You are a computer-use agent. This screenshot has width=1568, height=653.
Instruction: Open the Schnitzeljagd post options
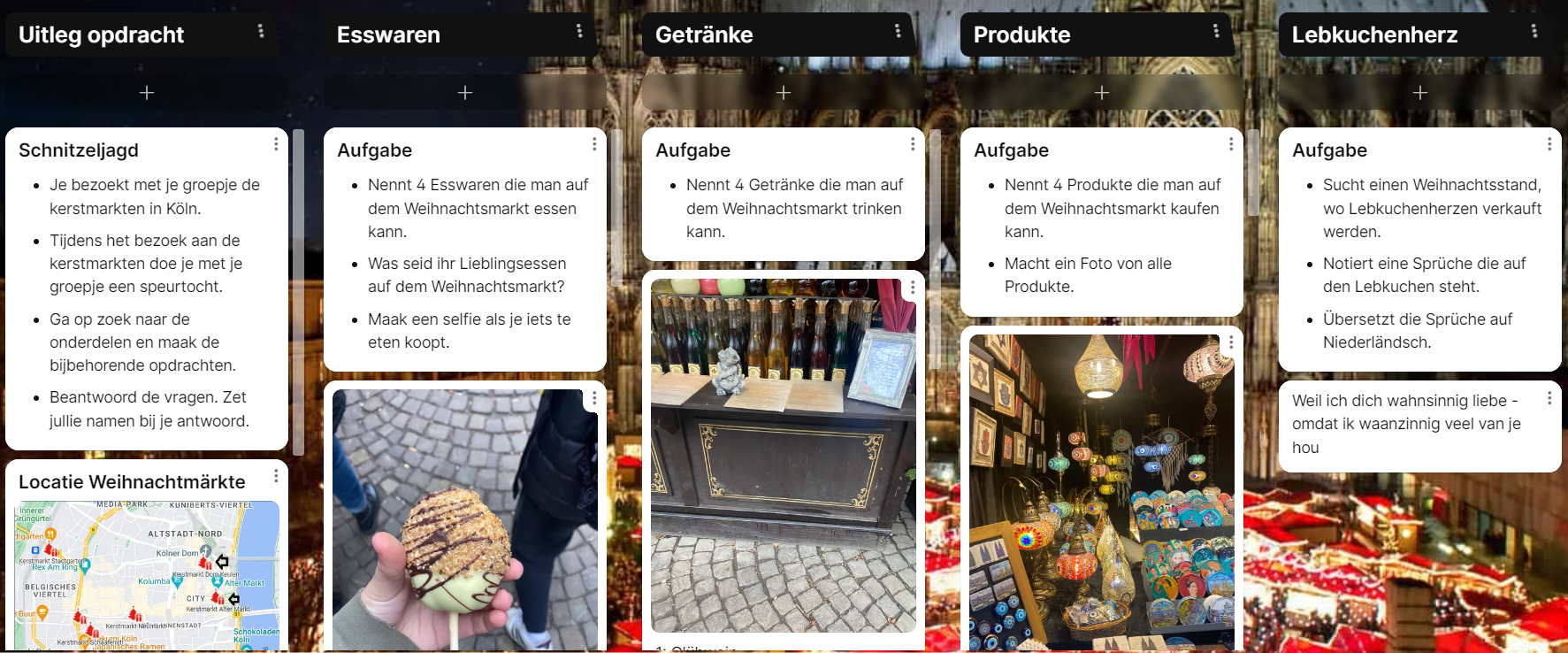(276, 144)
